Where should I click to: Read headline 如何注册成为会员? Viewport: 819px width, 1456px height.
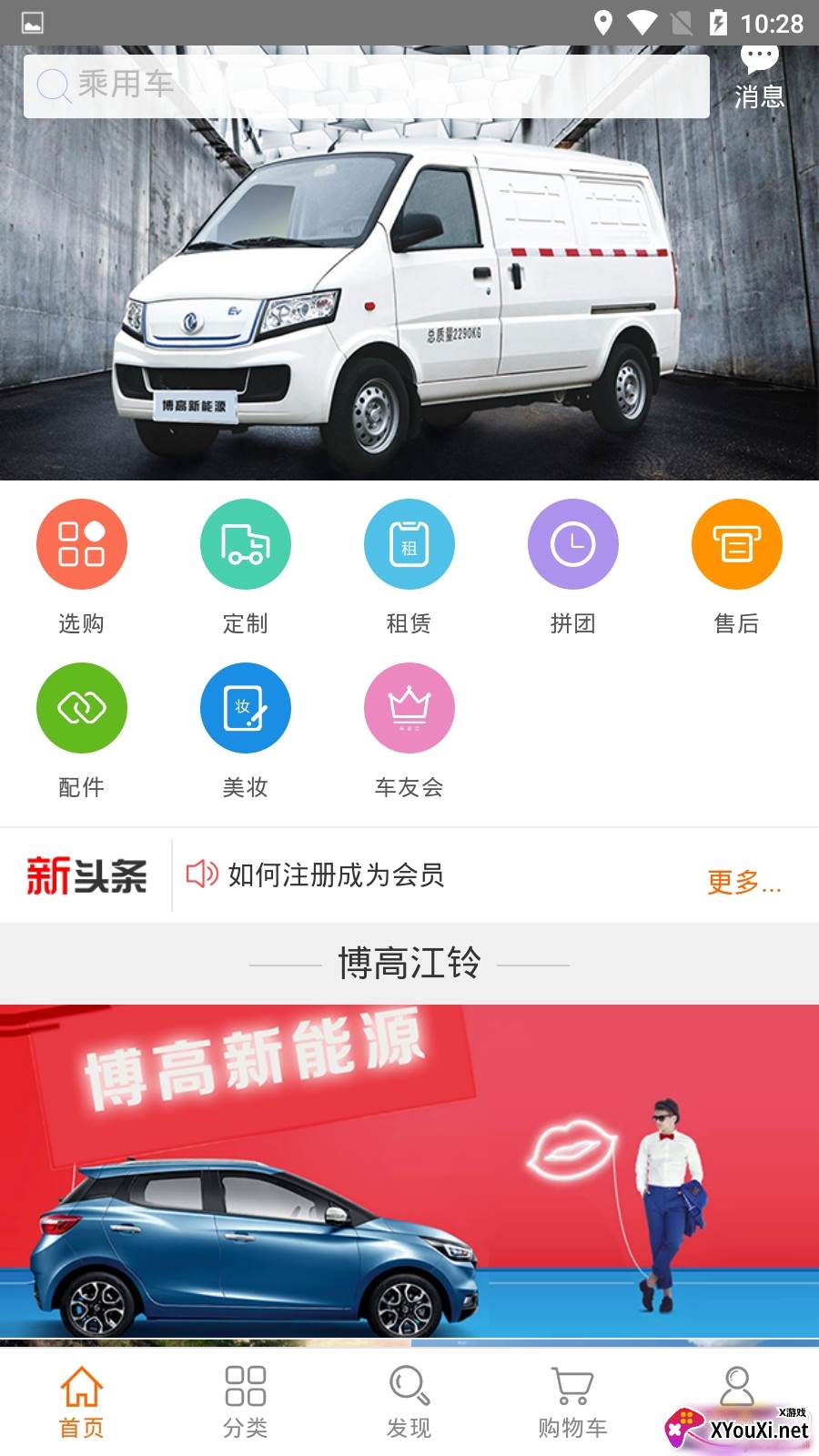coord(335,875)
